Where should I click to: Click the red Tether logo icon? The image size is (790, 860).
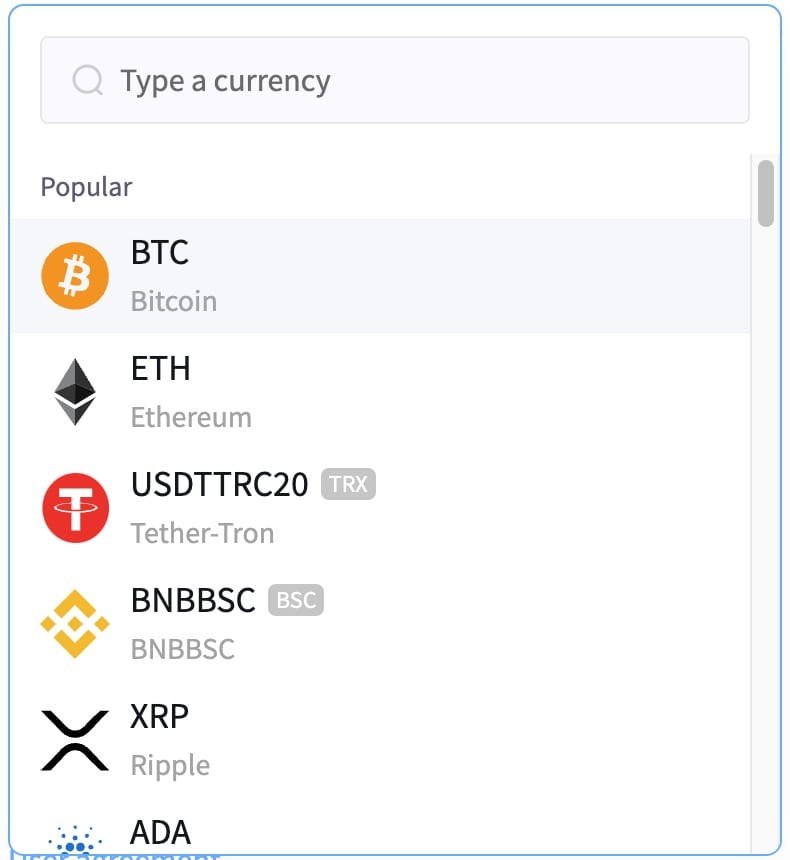tap(75, 507)
